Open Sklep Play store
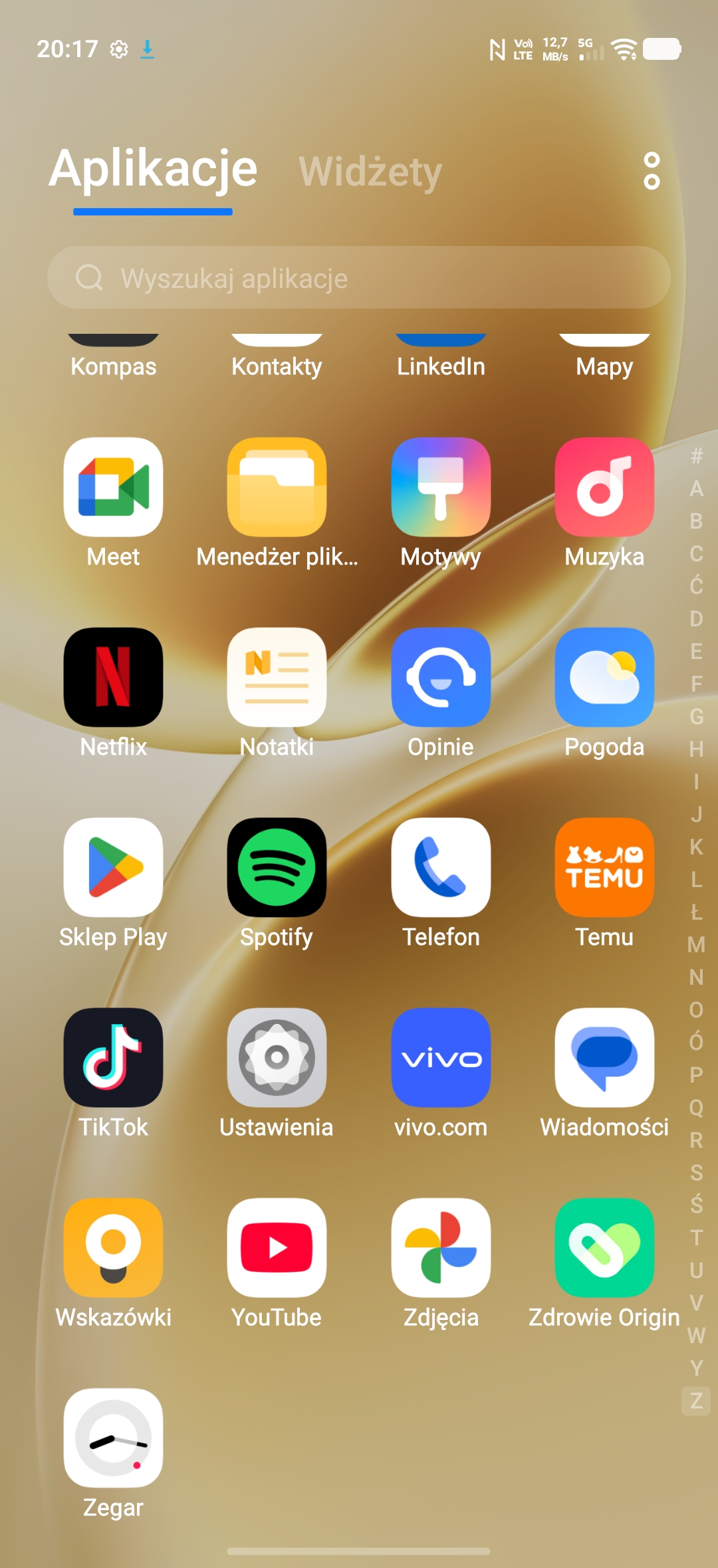718x1568 pixels. click(113, 868)
